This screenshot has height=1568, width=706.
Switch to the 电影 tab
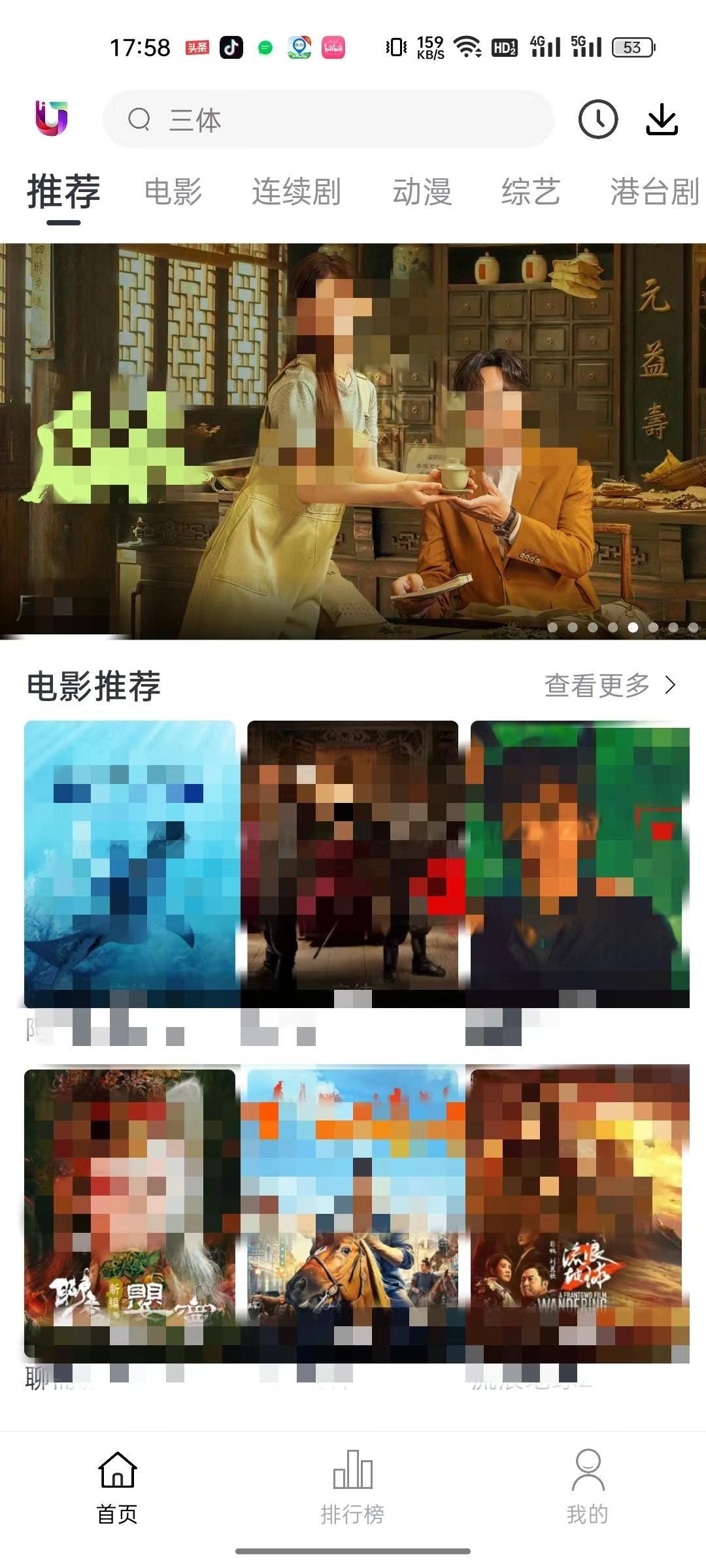tap(173, 192)
